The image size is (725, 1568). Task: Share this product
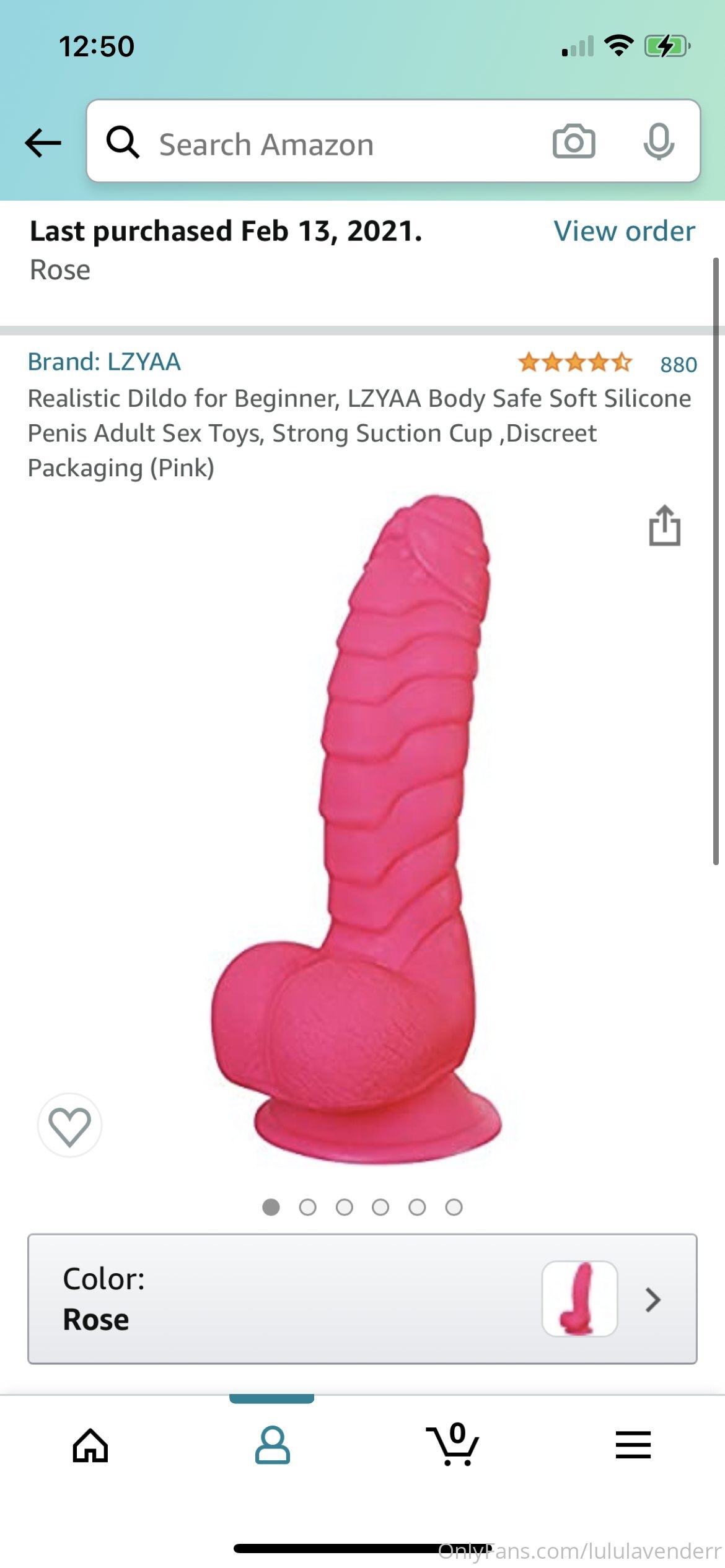[x=664, y=526]
